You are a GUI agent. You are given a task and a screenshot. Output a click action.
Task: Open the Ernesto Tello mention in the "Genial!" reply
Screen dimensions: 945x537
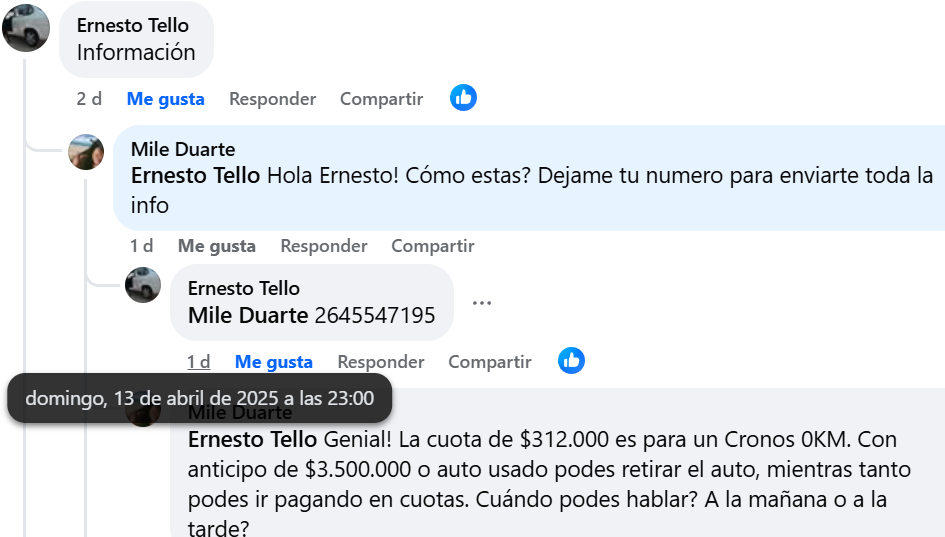253,440
